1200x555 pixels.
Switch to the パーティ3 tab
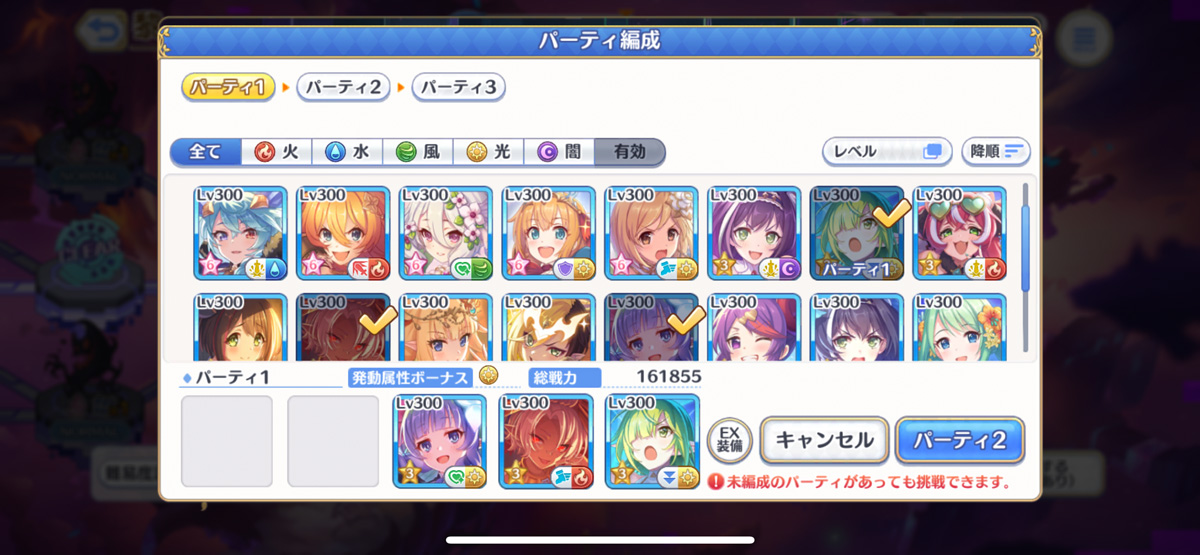[458, 88]
